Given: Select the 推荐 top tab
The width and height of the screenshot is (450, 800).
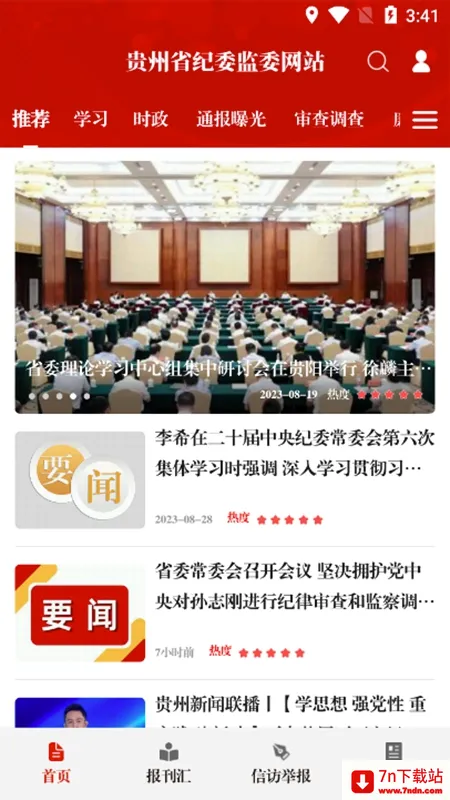Looking at the screenshot, I should [31, 119].
